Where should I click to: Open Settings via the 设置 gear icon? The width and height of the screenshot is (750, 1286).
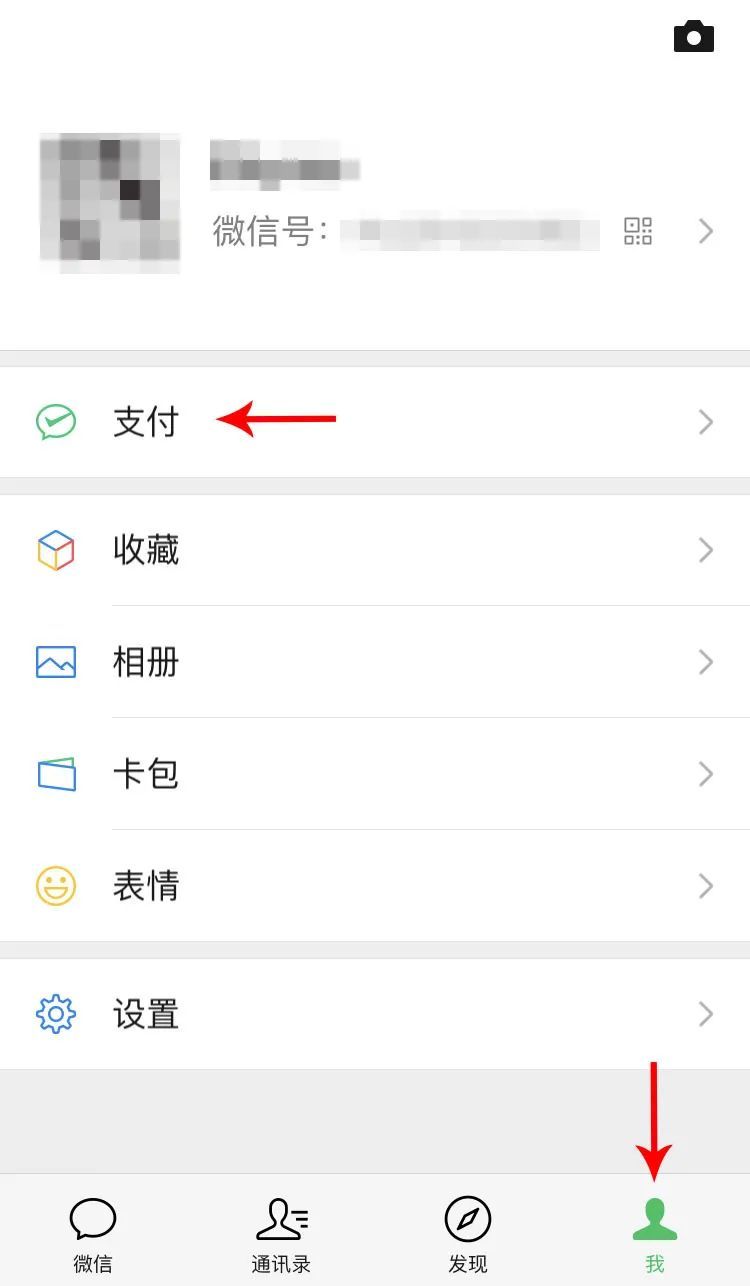(57, 1014)
